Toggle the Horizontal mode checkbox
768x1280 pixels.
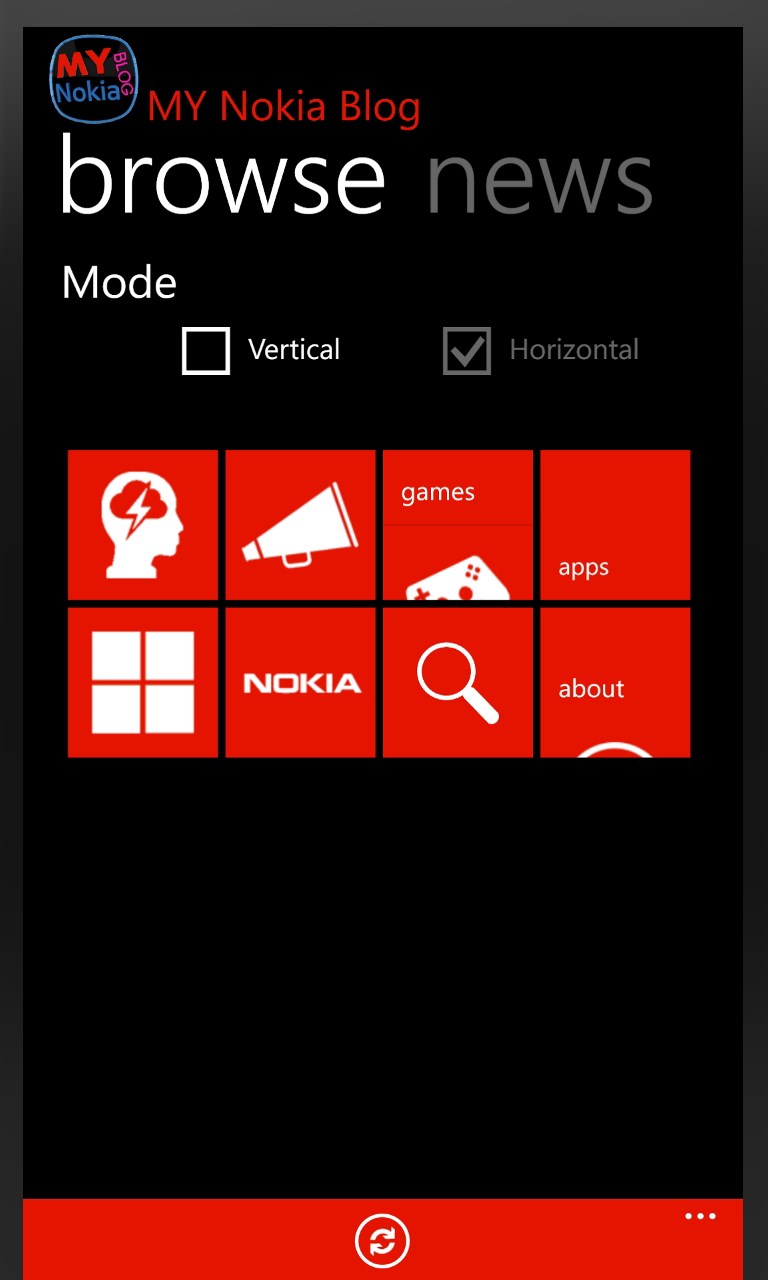pyautogui.click(x=467, y=351)
